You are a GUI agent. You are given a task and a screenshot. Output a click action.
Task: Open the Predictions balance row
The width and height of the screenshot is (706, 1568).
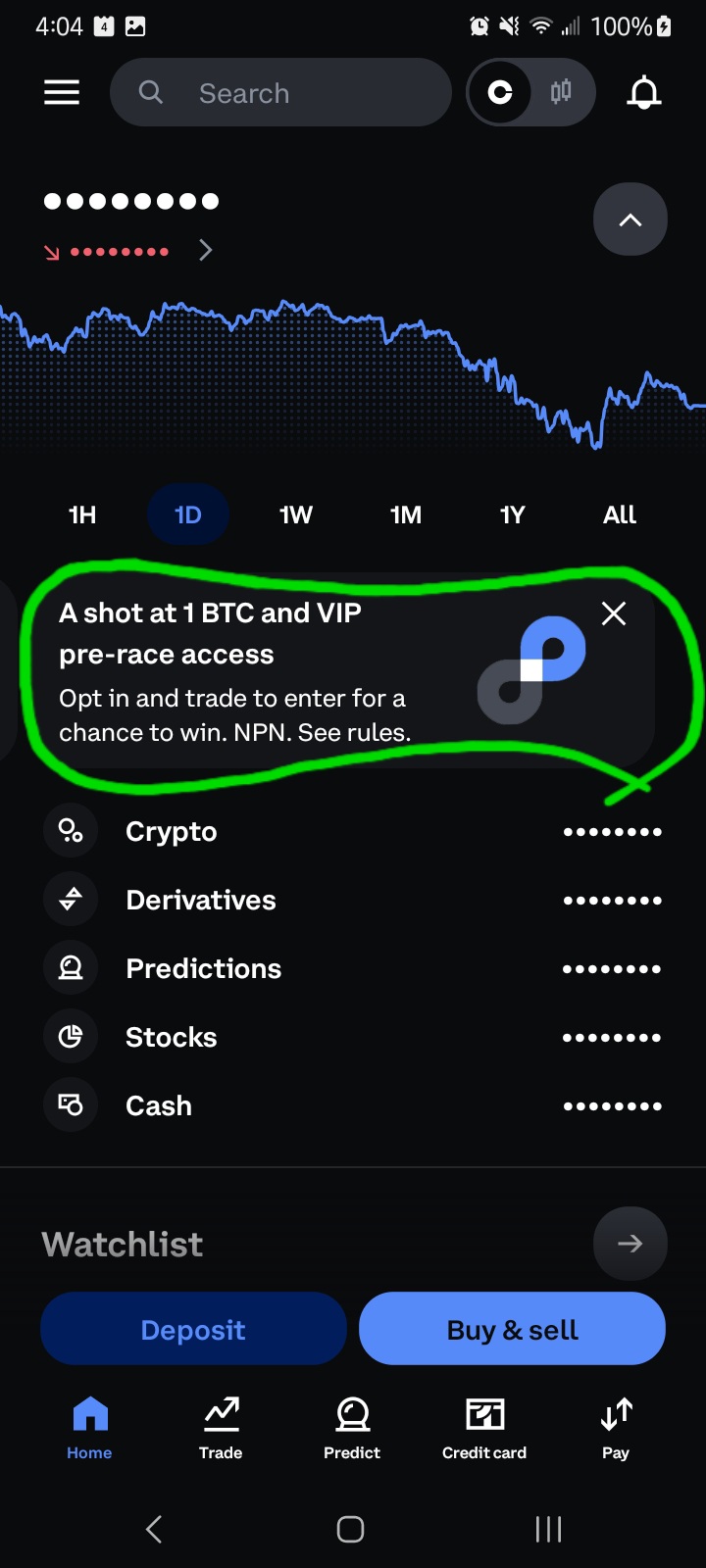pos(353,968)
